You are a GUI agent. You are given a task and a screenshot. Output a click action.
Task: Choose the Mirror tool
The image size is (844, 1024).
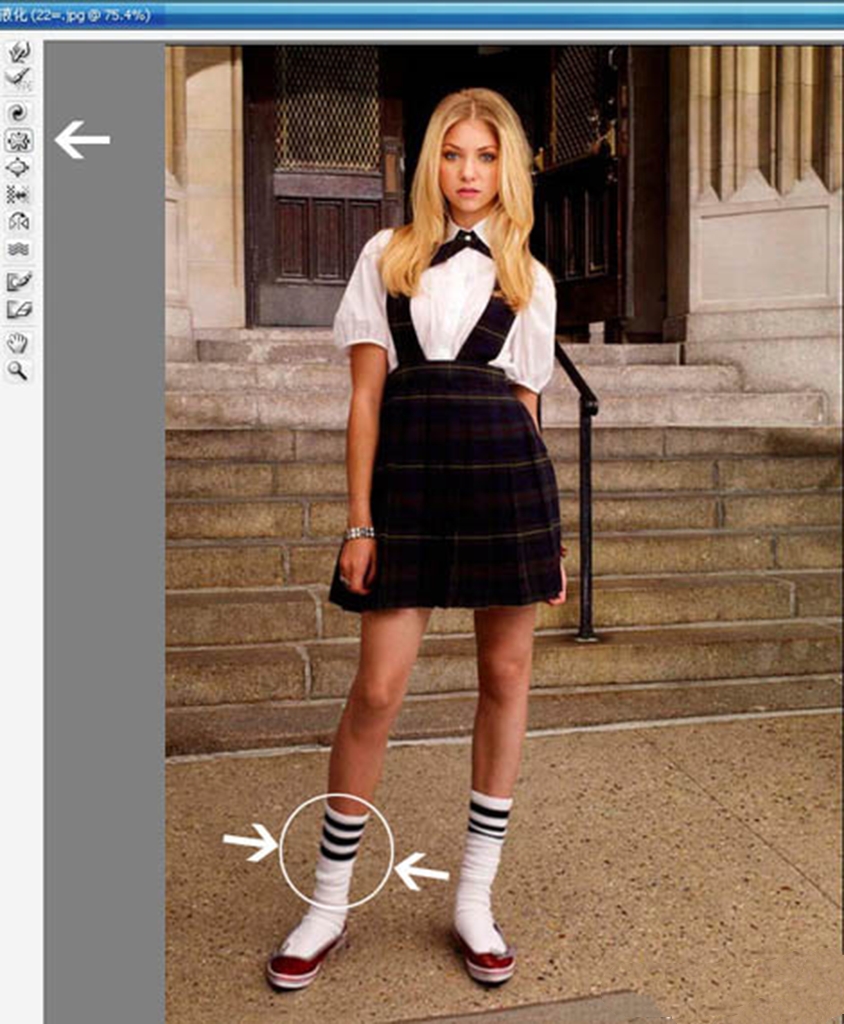pyautogui.click(x=19, y=221)
